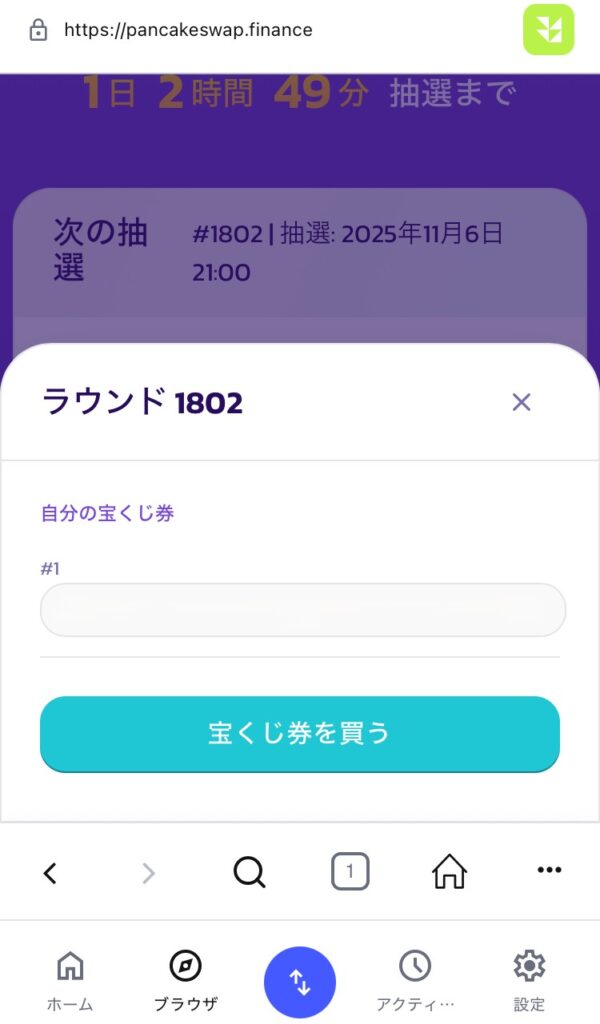Screen dimensions: 600x1024
Task: Switch to the ブラウザ tab
Action: coord(185,980)
